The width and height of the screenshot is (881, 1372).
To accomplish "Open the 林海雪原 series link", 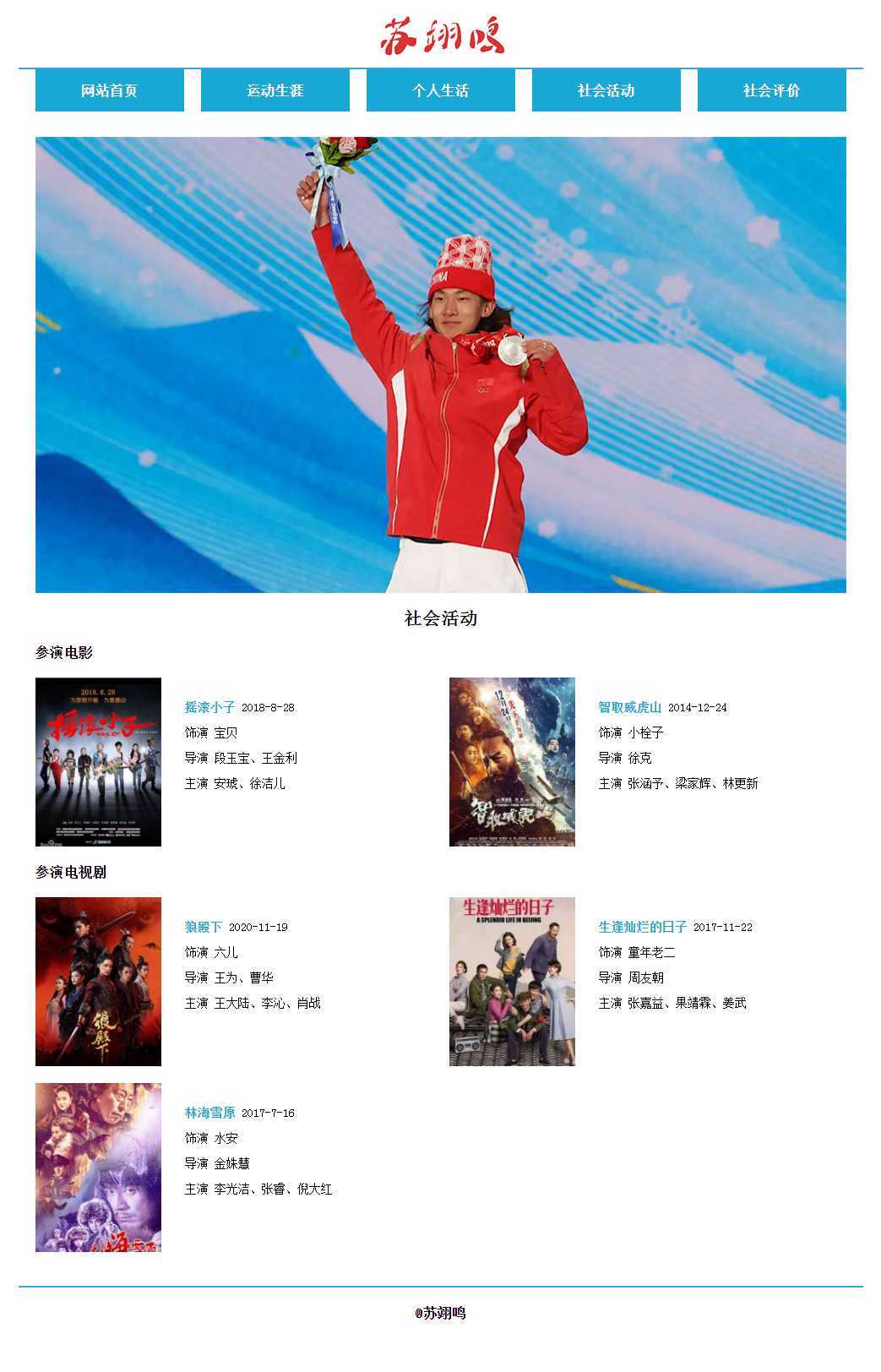I will point(209,1113).
